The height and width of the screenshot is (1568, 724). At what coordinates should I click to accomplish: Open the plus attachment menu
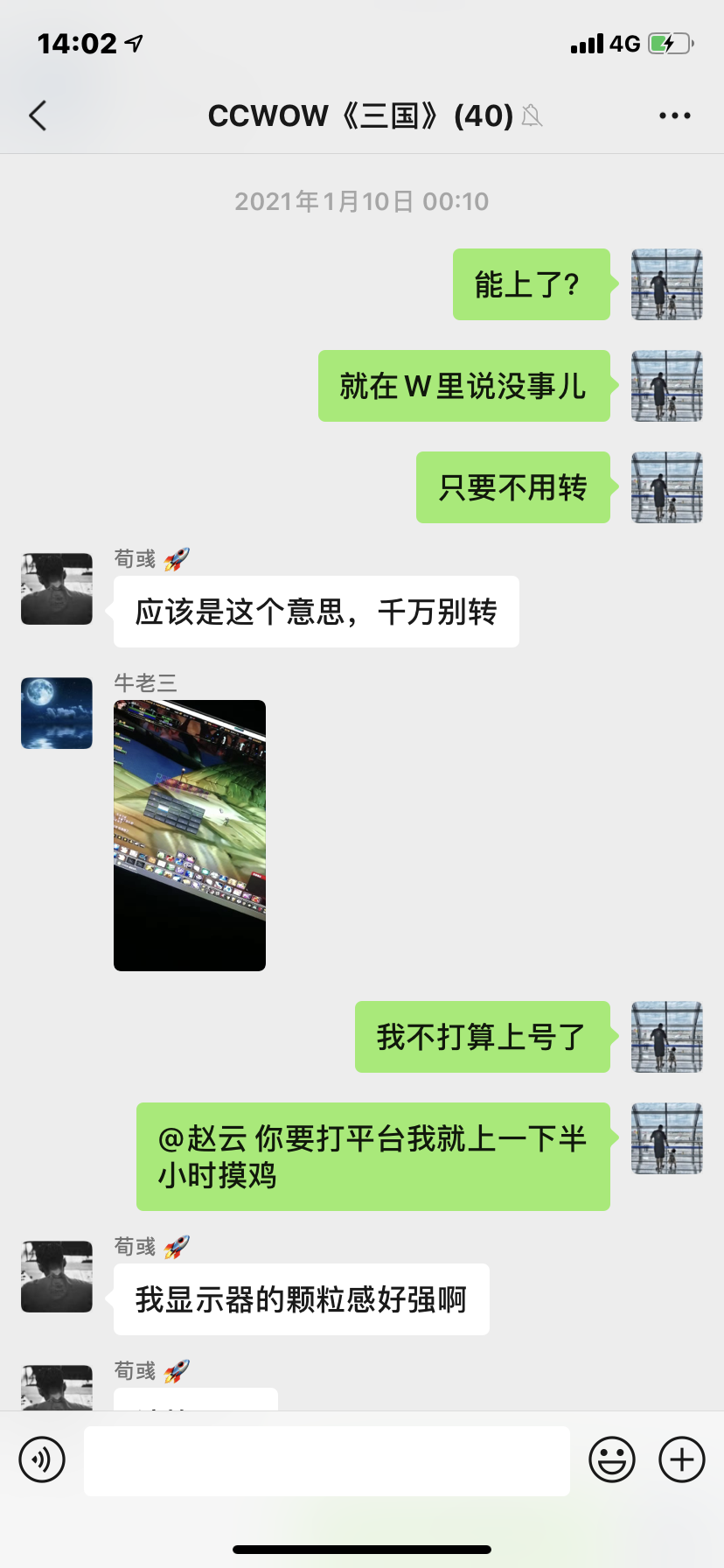pyautogui.click(x=681, y=1459)
